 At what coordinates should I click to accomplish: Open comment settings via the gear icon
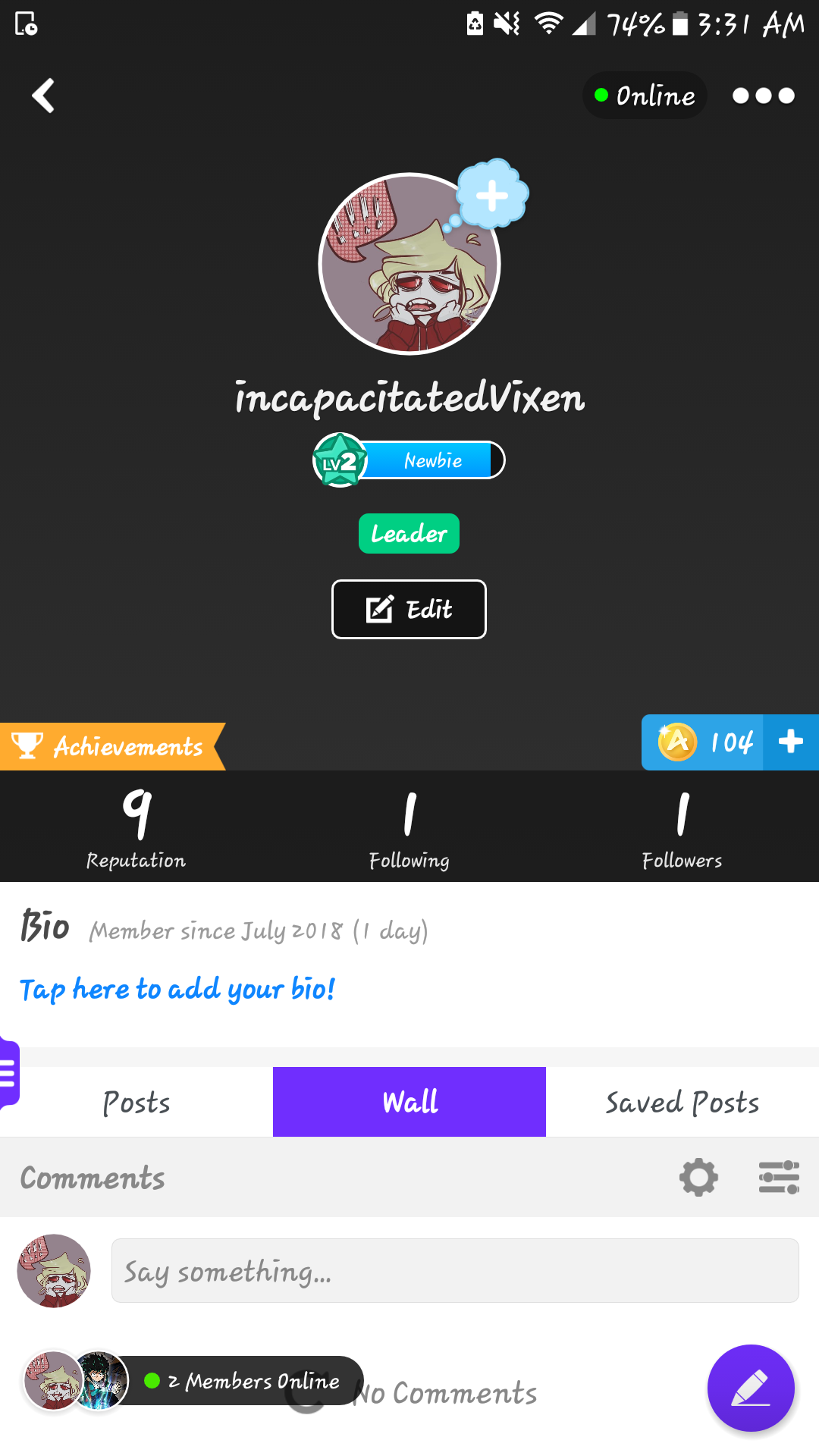coord(698,1178)
